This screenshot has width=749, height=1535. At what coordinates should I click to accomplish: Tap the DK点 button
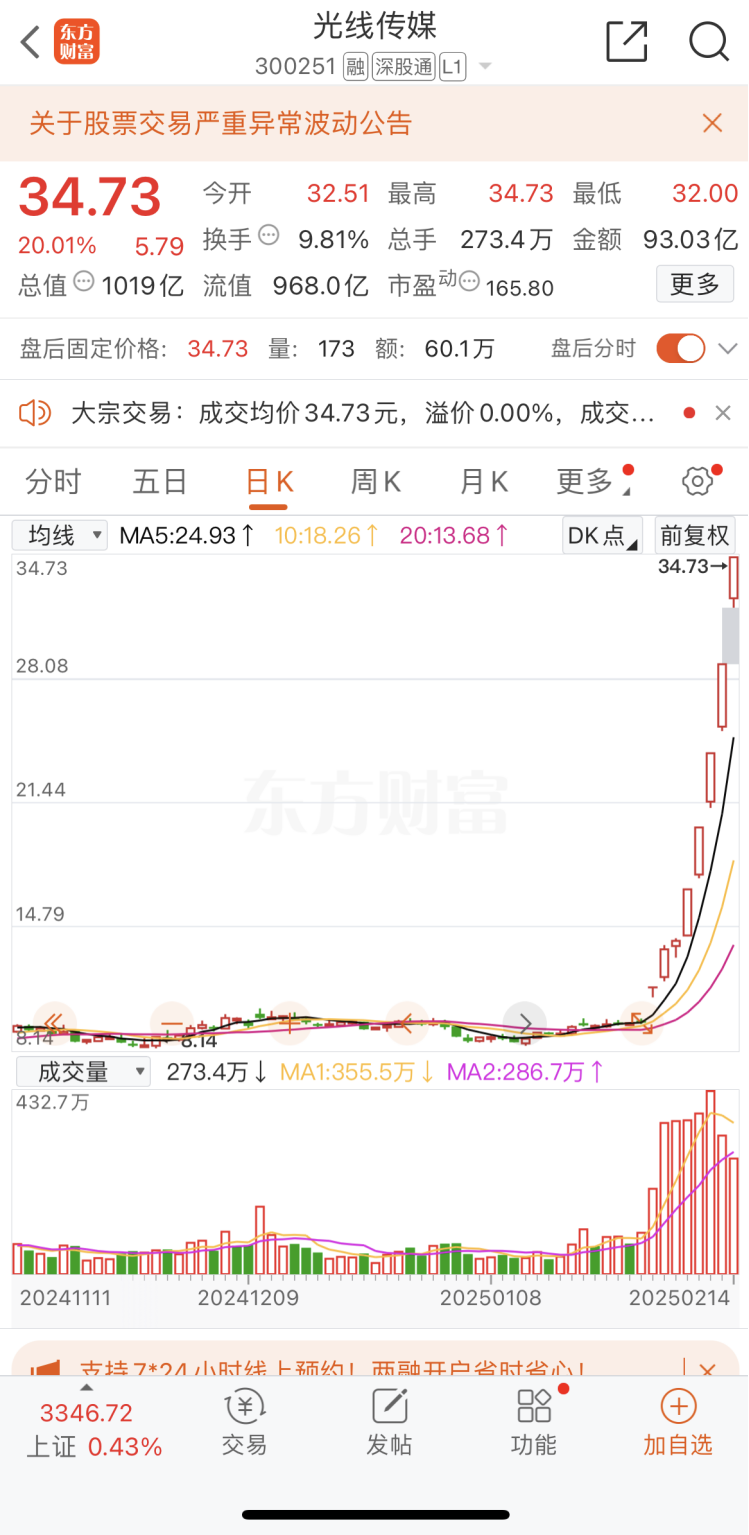coord(603,535)
